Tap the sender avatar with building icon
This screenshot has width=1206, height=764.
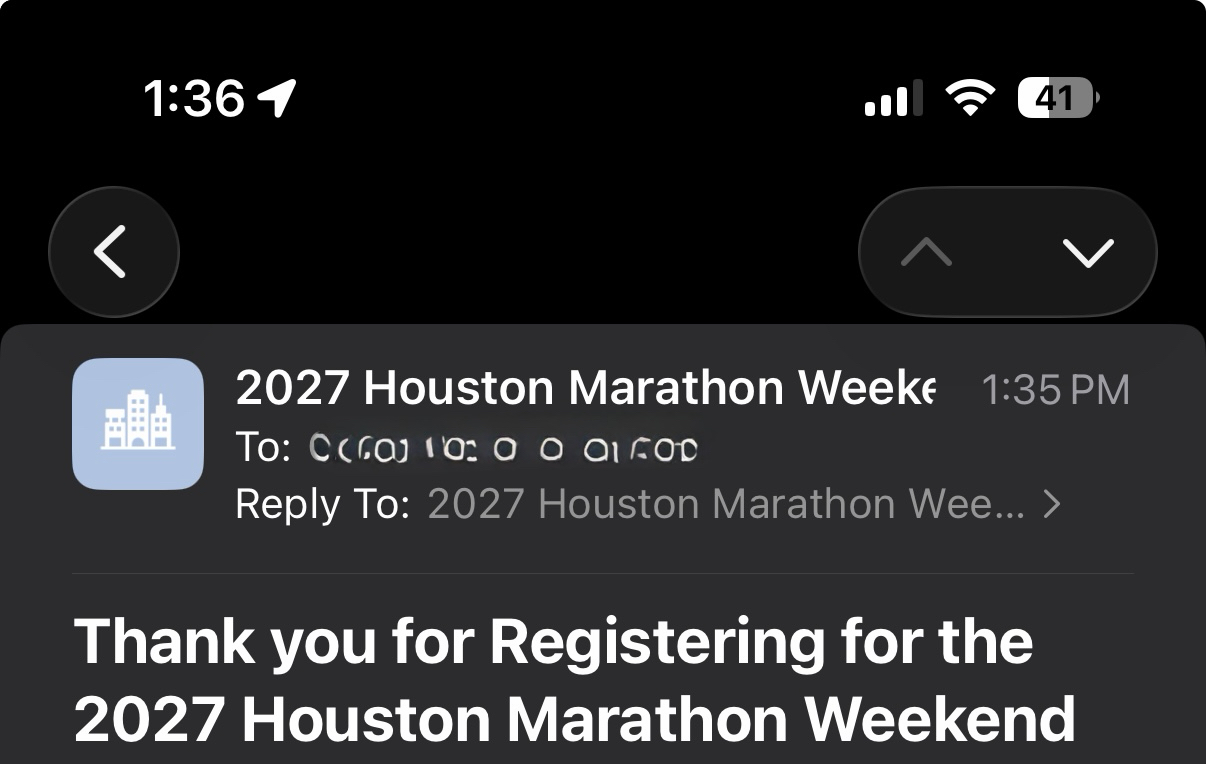[x=138, y=423]
